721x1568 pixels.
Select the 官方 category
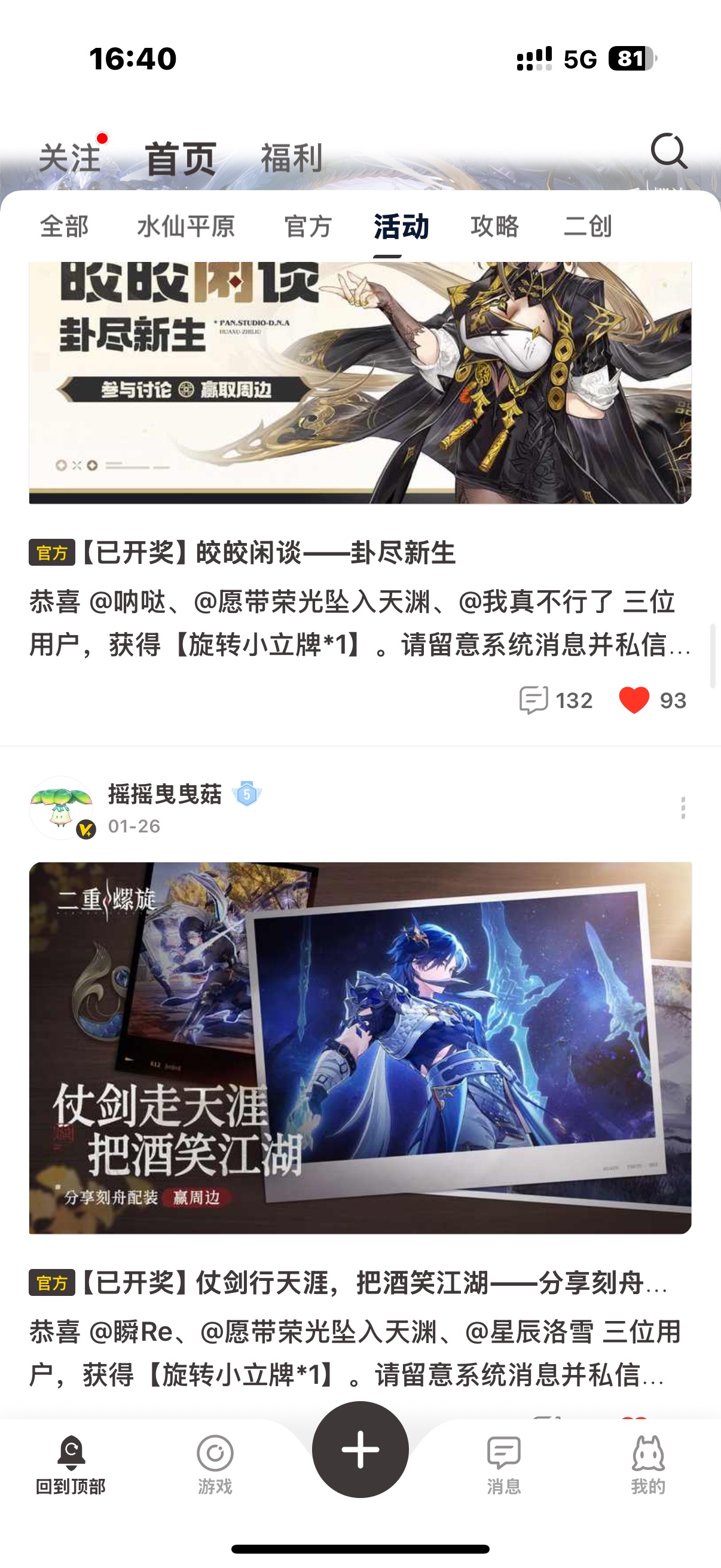(x=308, y=227)
